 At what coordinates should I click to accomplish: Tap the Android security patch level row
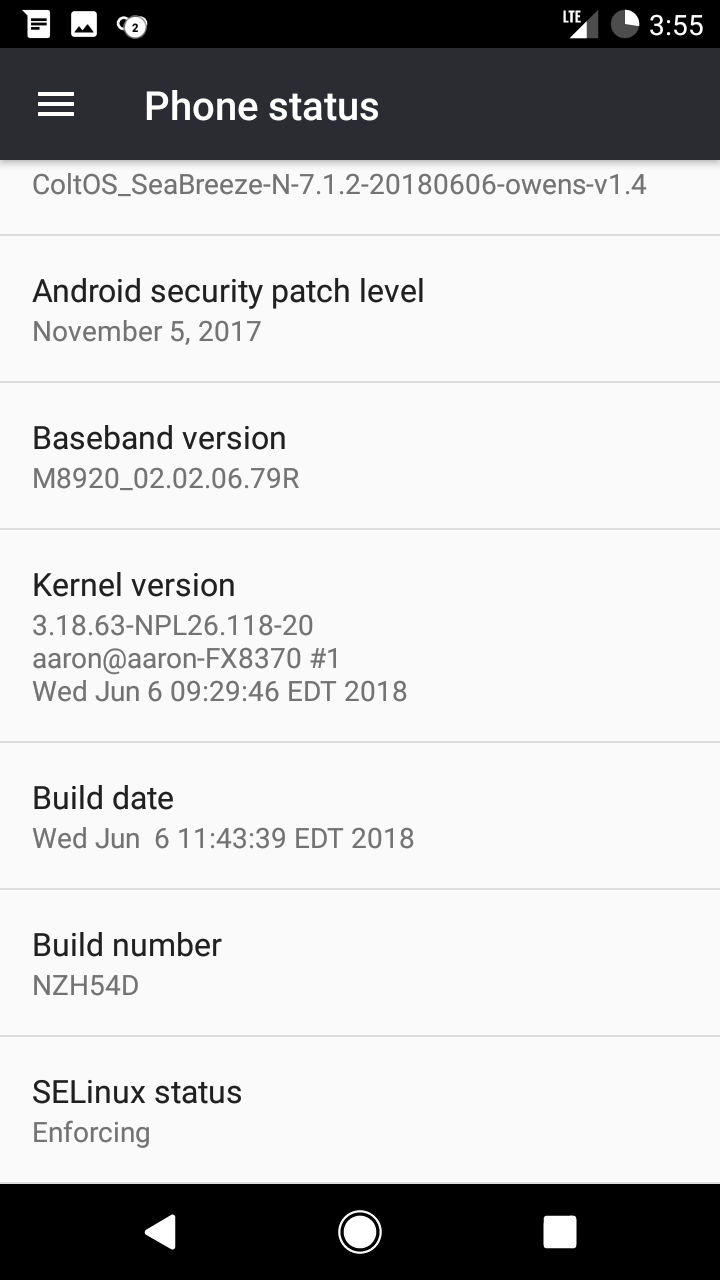tap(360, 309)
